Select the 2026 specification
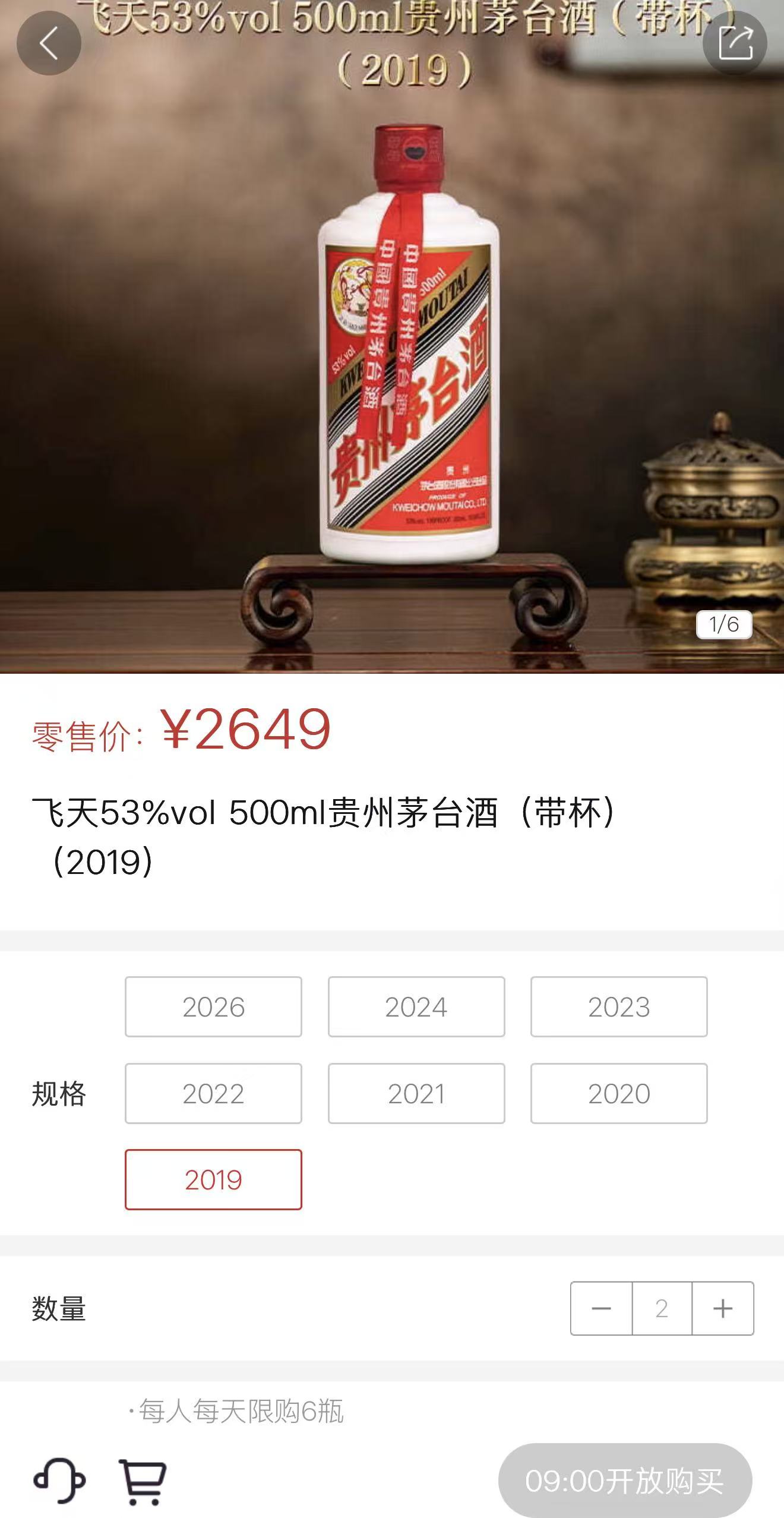This screenshot has height=1518, width=784. pos(214,1007)
